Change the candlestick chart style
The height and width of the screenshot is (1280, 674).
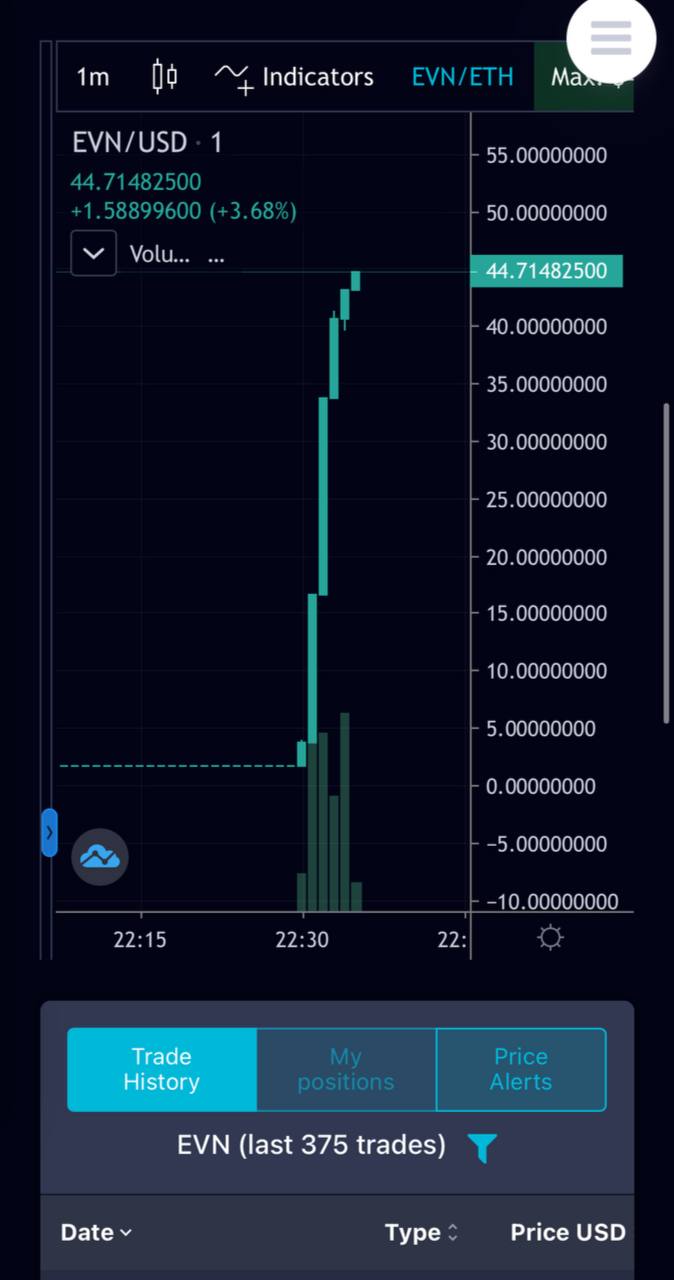(x=165, y=76)
